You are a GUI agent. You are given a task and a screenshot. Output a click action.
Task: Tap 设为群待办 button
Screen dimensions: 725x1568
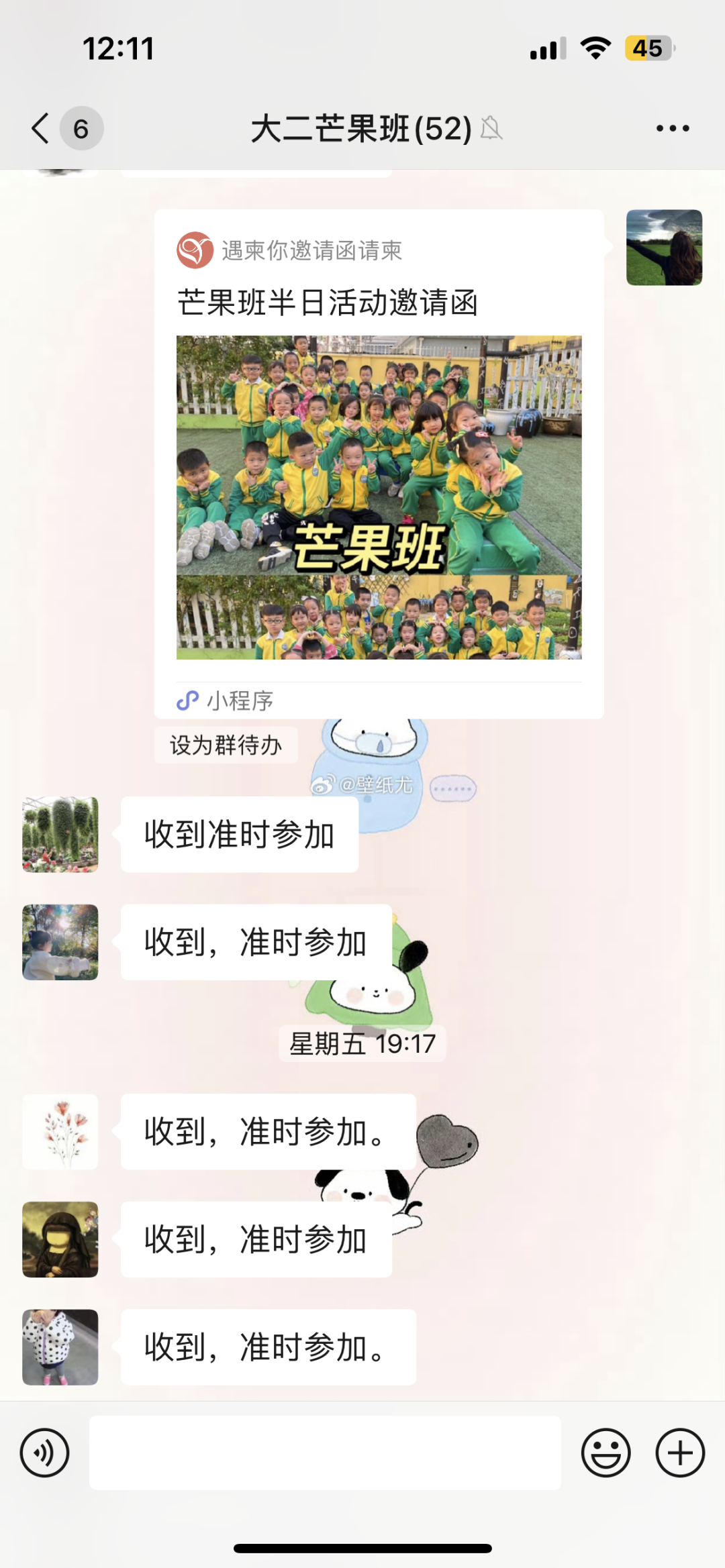click(226, 745)
